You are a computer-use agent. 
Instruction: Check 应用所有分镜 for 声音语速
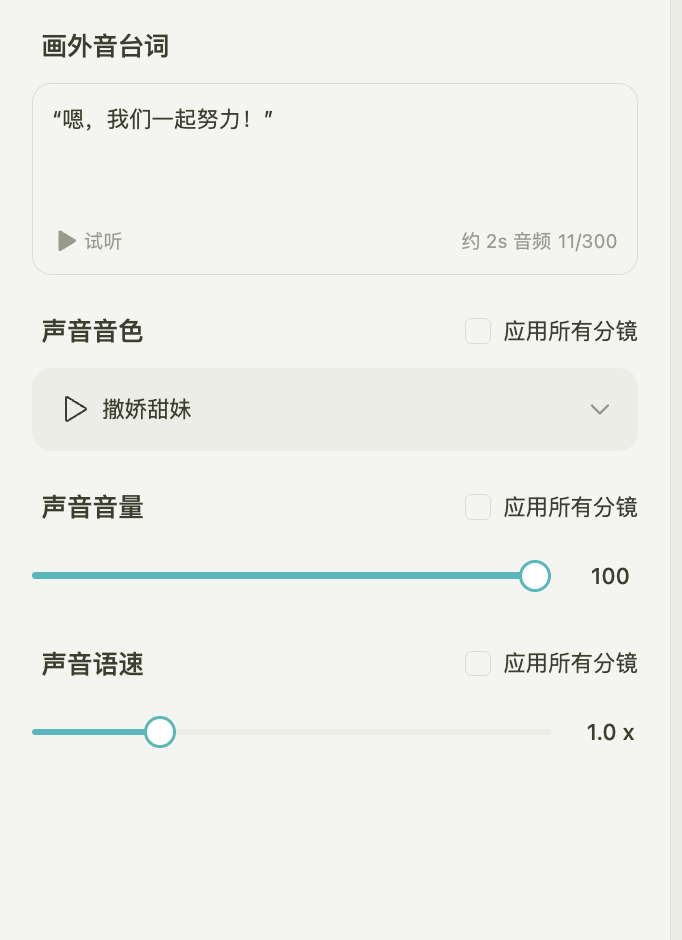click(478, 663)
